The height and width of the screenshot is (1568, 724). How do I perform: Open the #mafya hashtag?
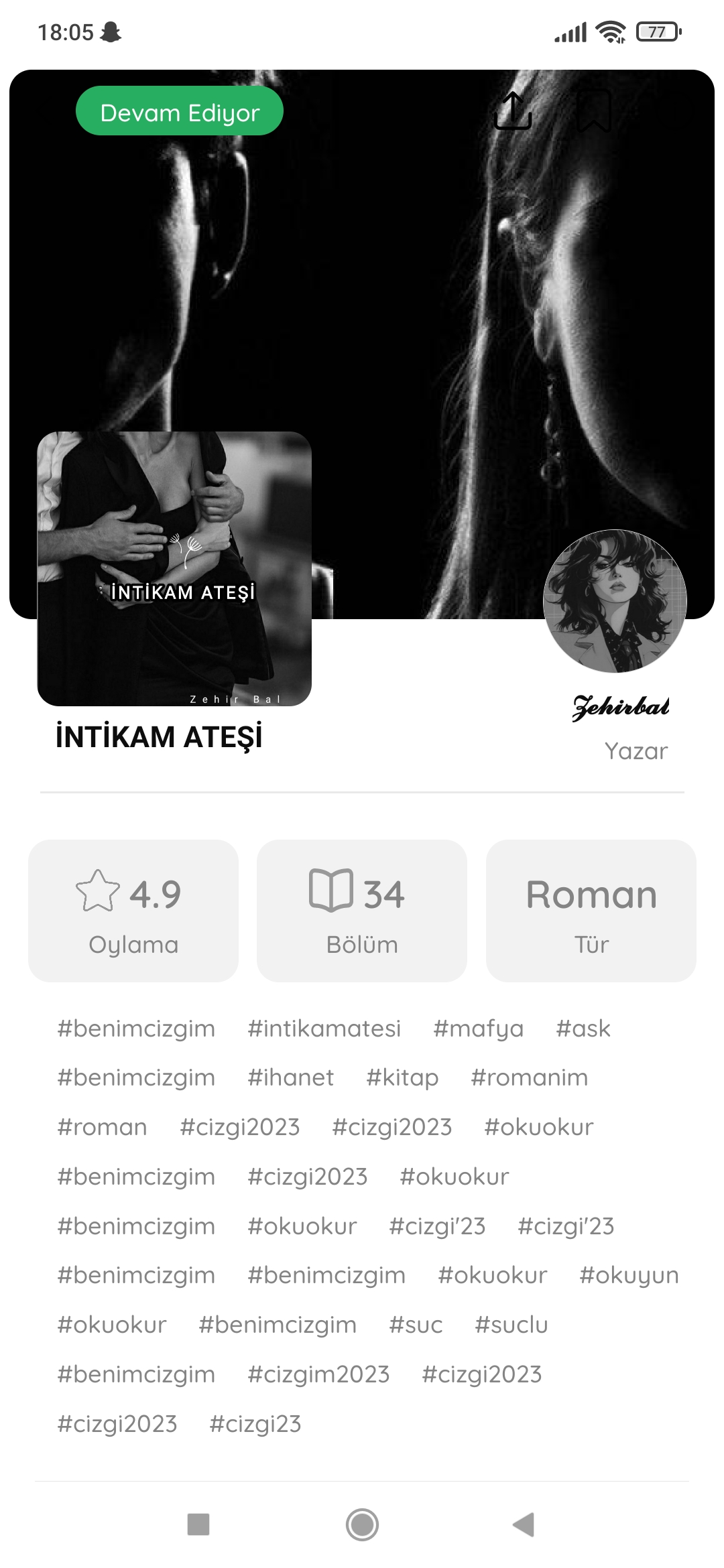tap(479, 1029)
